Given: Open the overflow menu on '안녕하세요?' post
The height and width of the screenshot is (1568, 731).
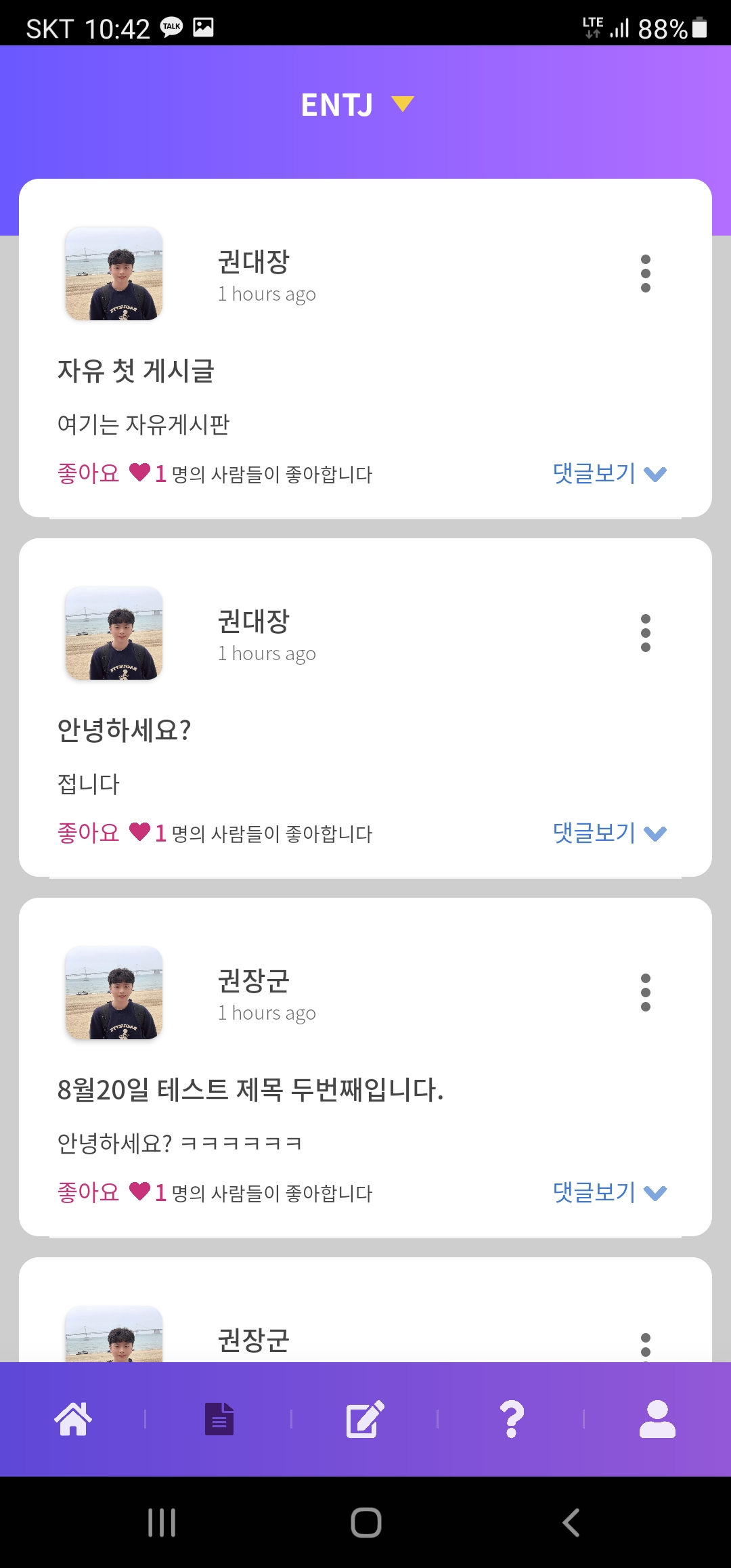Looking at the screenshot, I should pyautogui.click(x=645, y=633).
